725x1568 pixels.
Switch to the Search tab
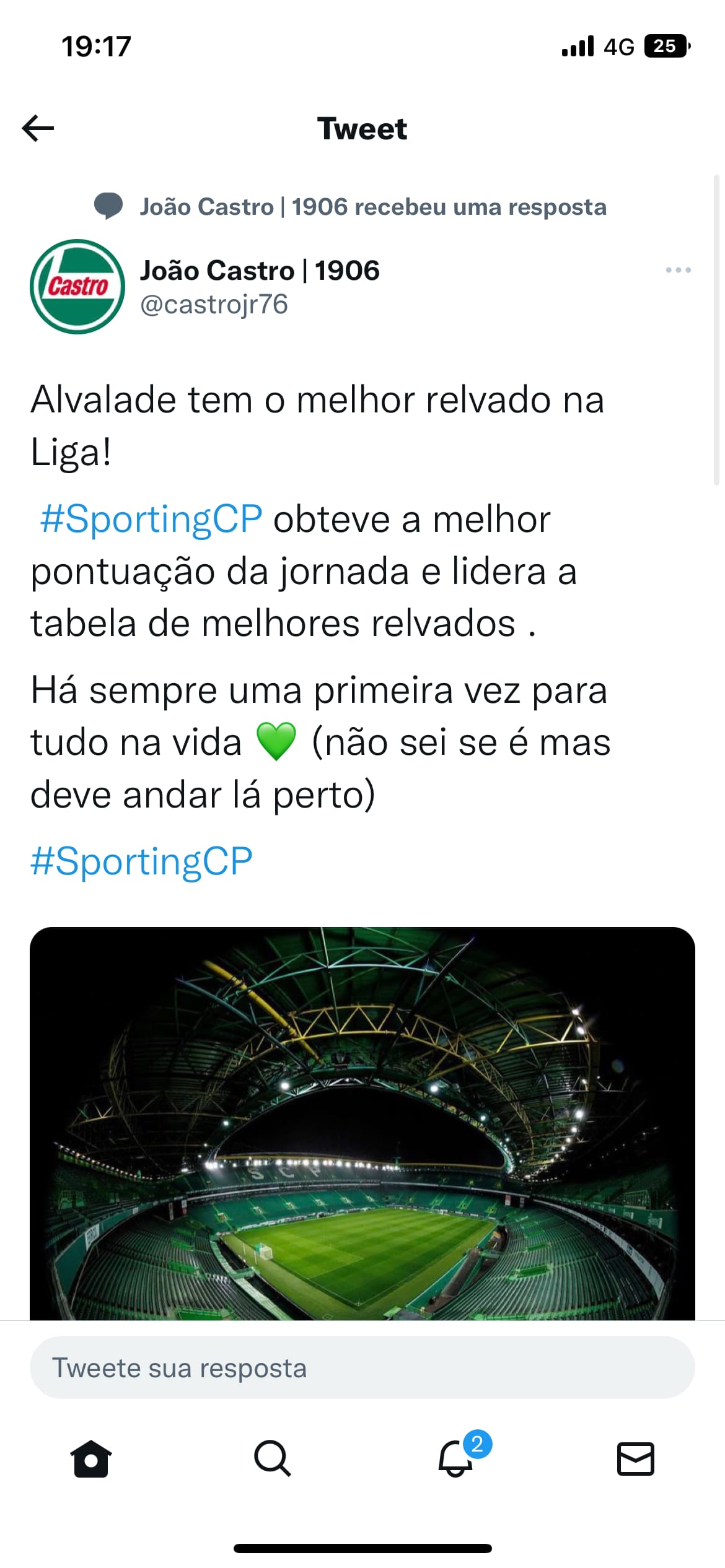click(x=272, y=1458)
